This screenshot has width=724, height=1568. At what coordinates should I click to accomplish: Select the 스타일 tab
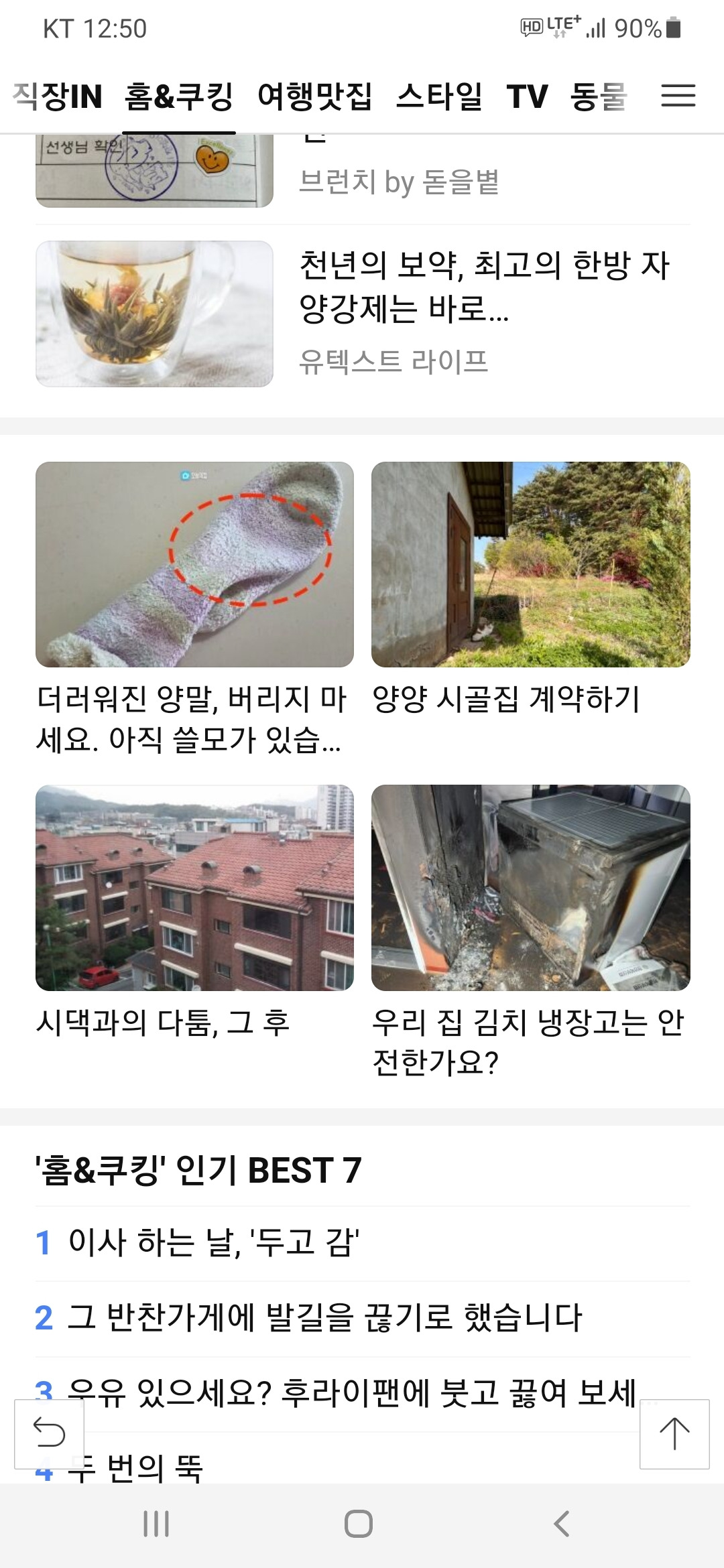pos(442,96)
